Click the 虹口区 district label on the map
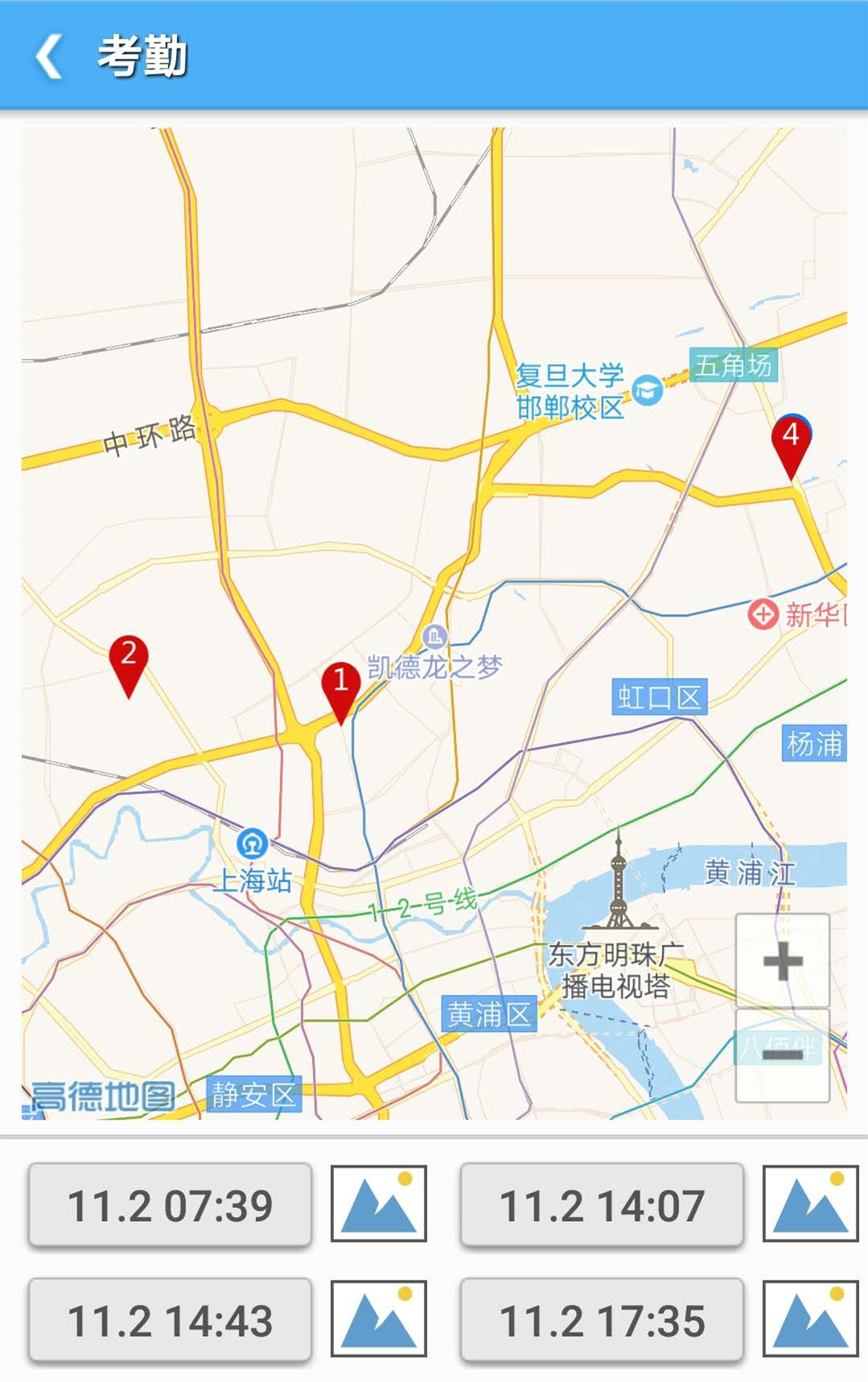 [x=660, y=696]
